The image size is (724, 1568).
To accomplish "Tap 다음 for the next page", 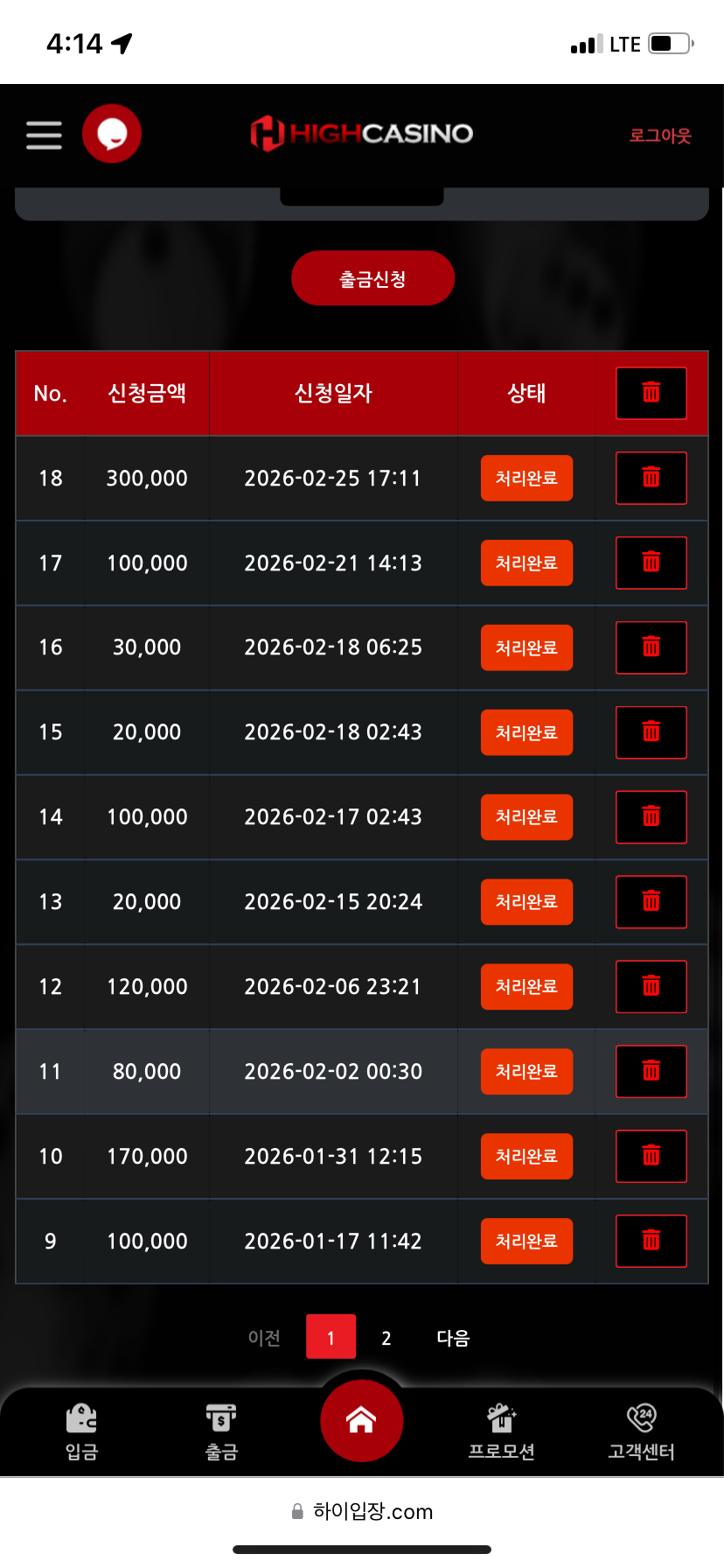I will [x=453, y=1338].
